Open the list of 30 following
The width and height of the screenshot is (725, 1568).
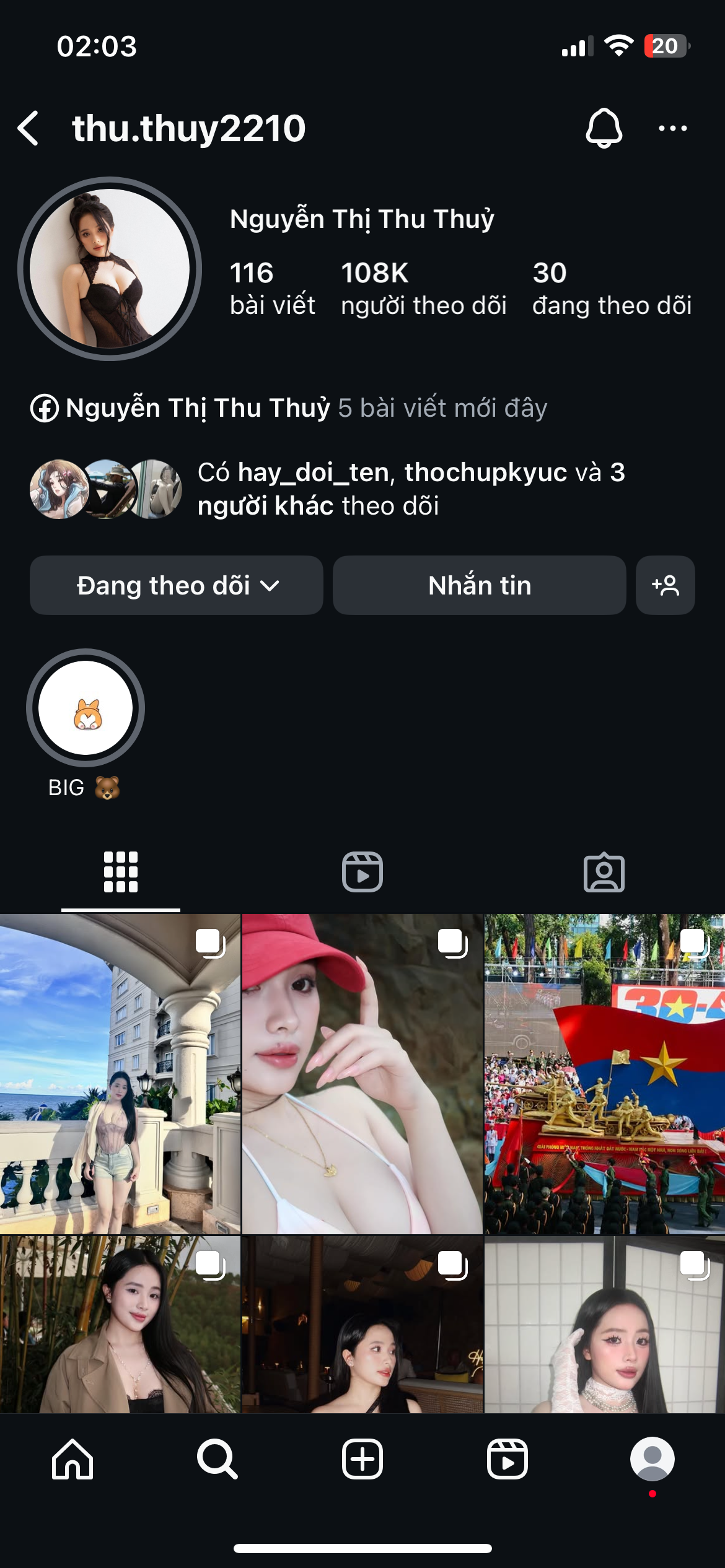point(612,289)
